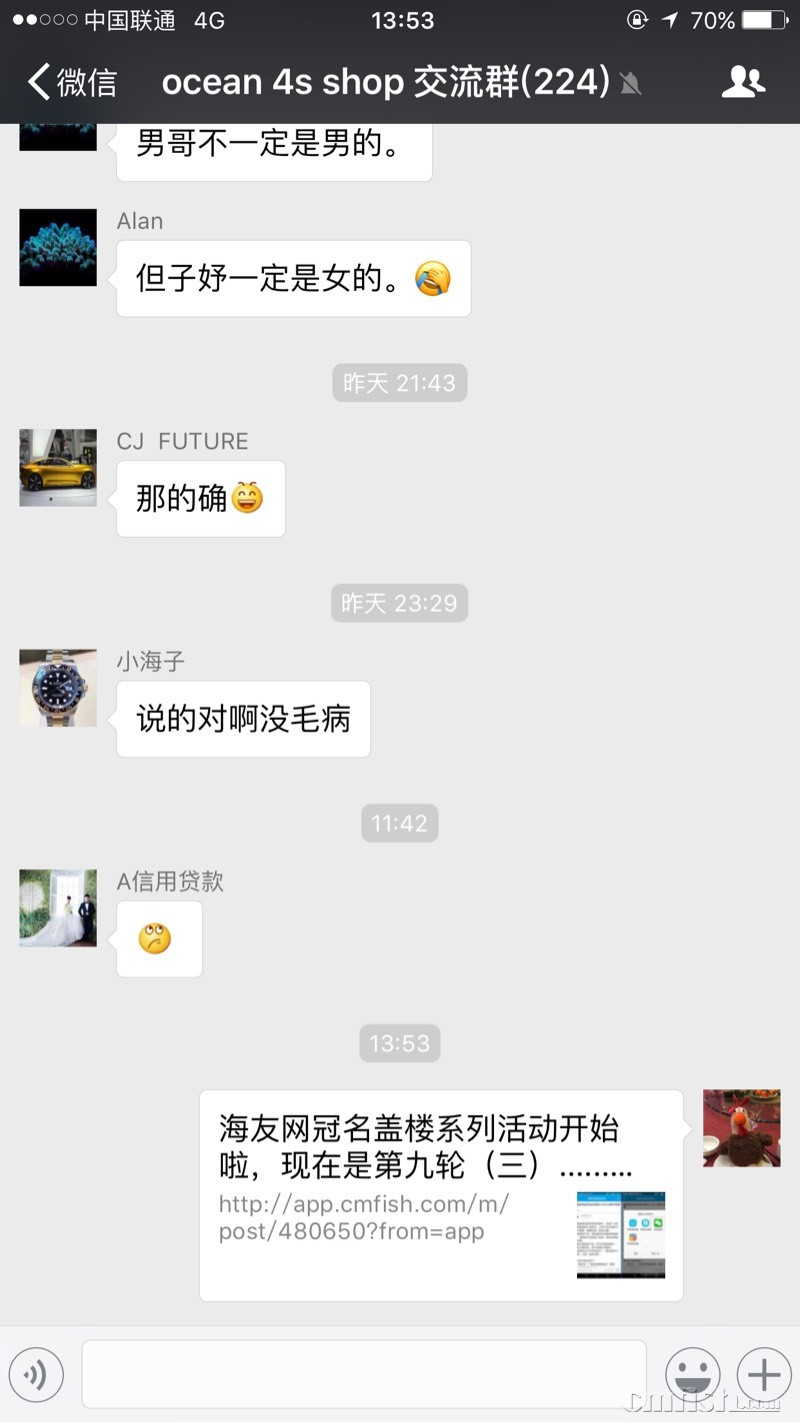View A信用贷款's profile avatar
The image size is (800, 1423).
(x=58, y=908)
